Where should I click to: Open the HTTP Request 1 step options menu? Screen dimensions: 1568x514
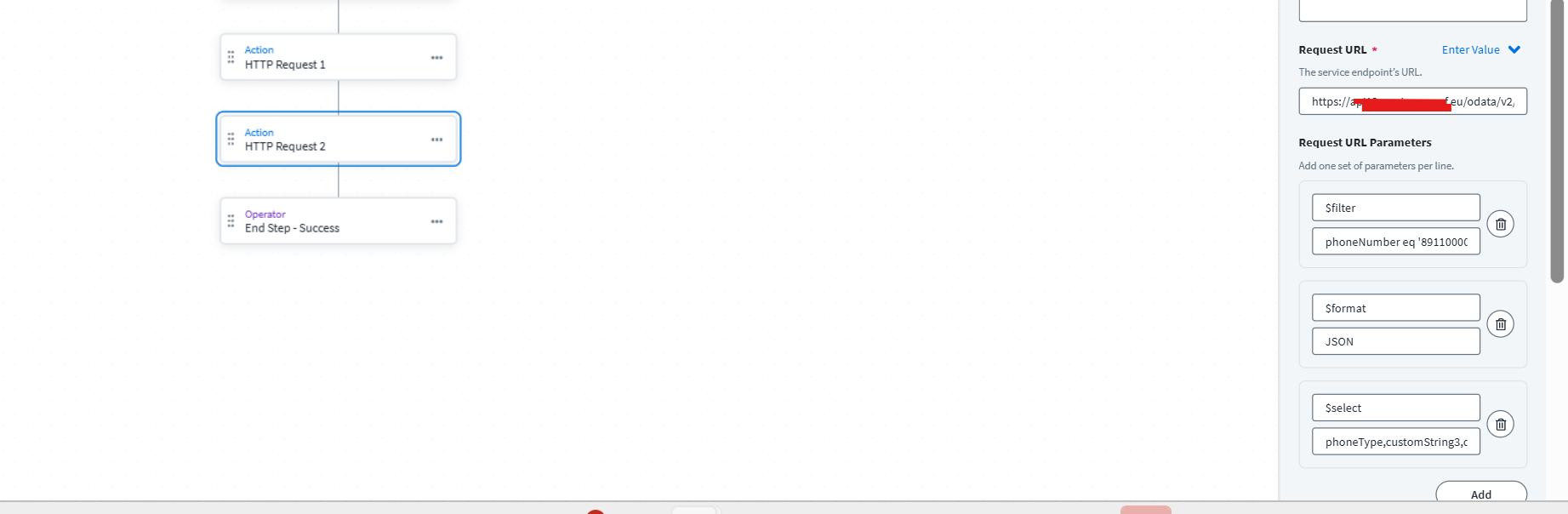pos(436,58)
